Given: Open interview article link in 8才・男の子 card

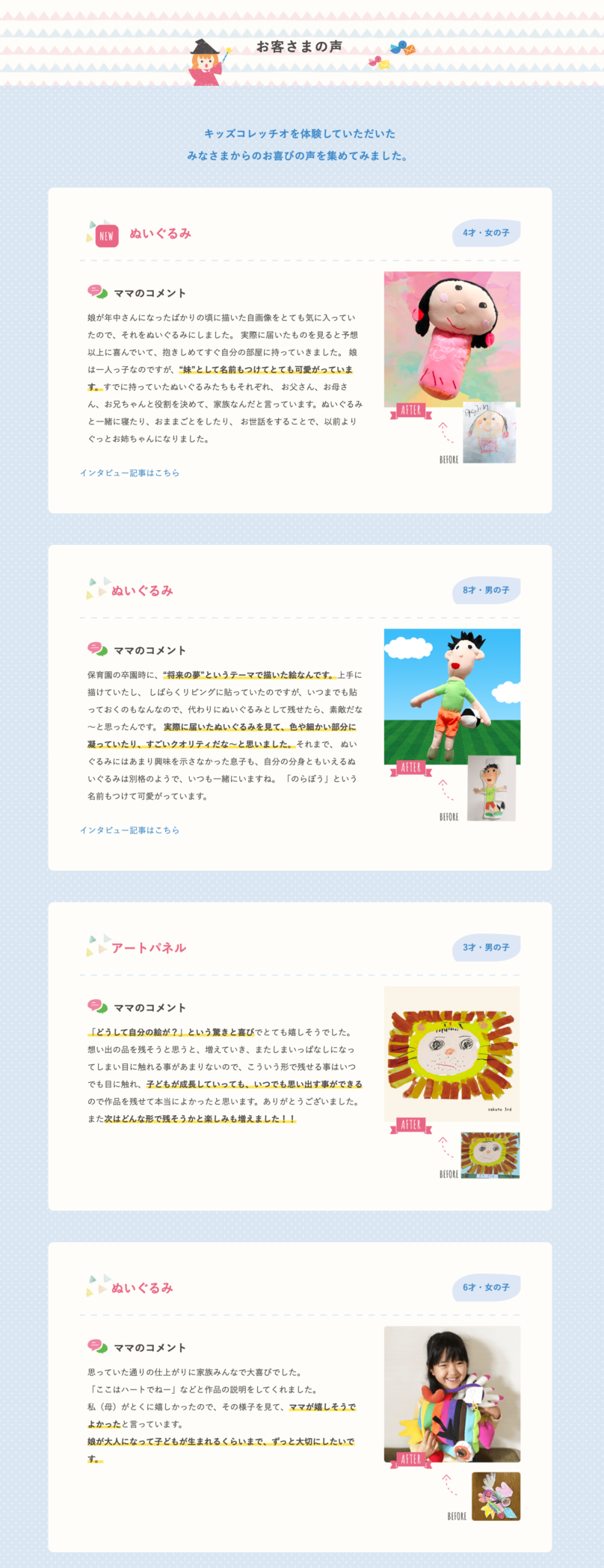Looking at the screenshot, I should 129,830.
